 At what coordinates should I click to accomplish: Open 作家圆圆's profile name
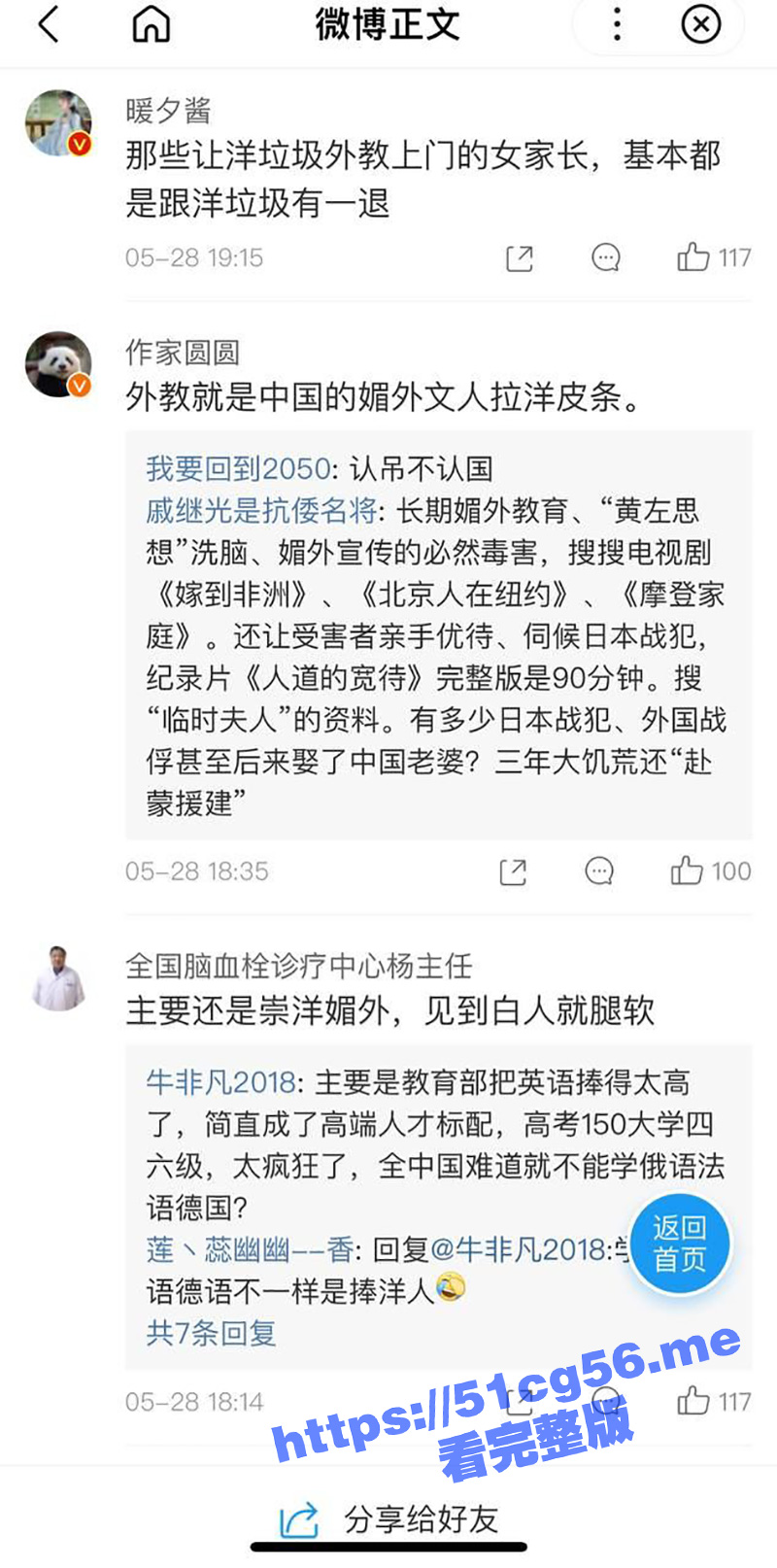183,352
